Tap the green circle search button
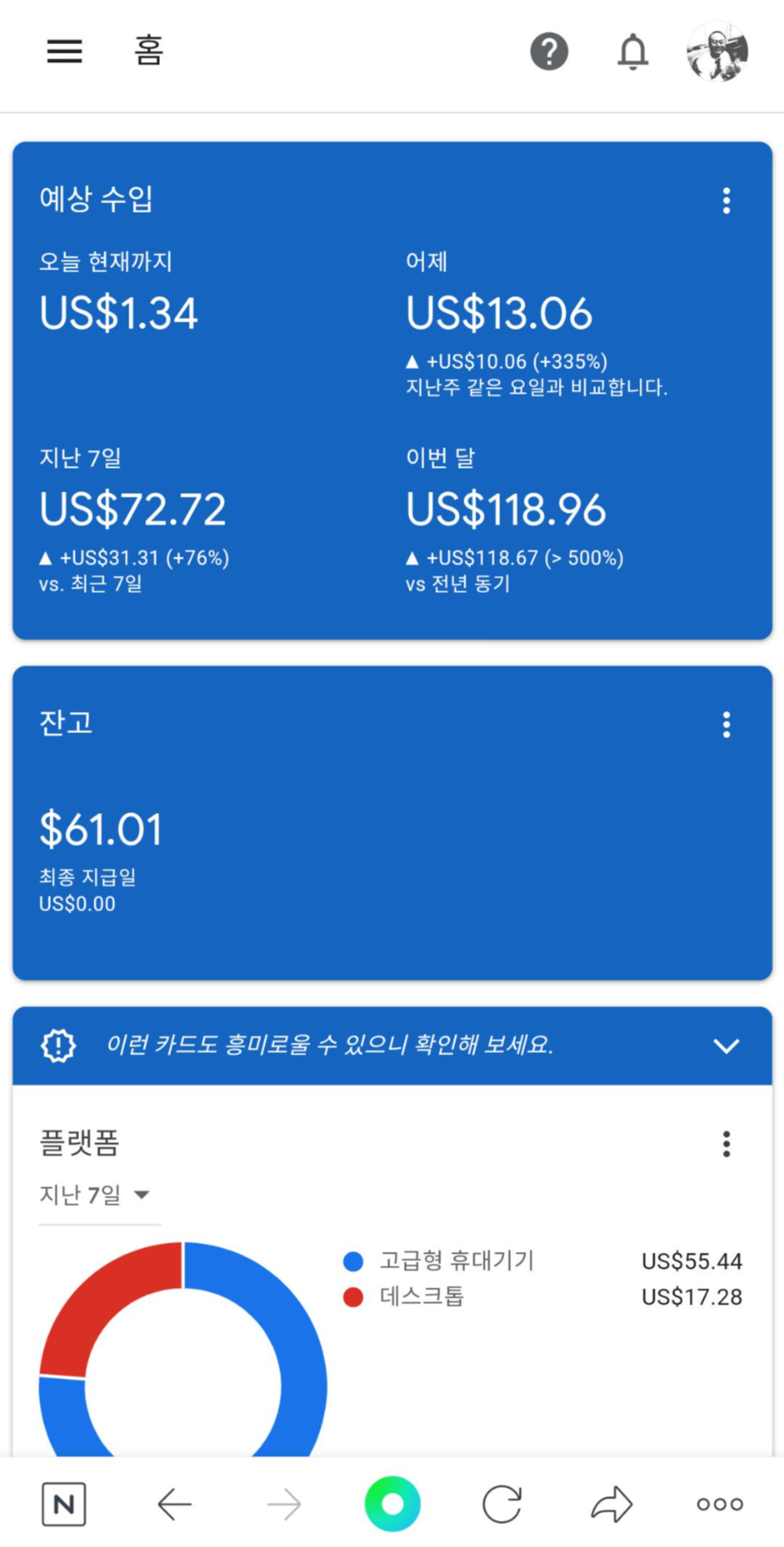Screen dimensions: 784x1547 [392, 1504]
